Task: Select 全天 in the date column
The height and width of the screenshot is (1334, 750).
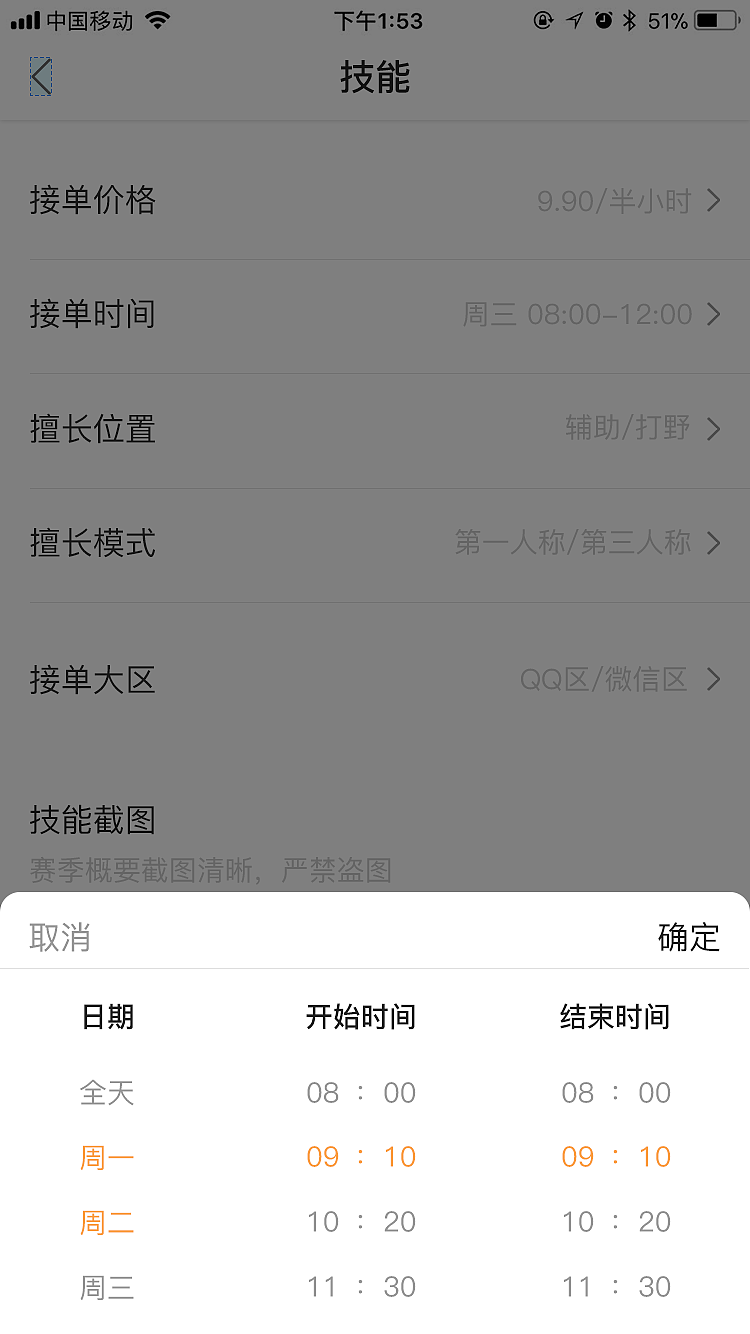Action: pos(106,1092)
